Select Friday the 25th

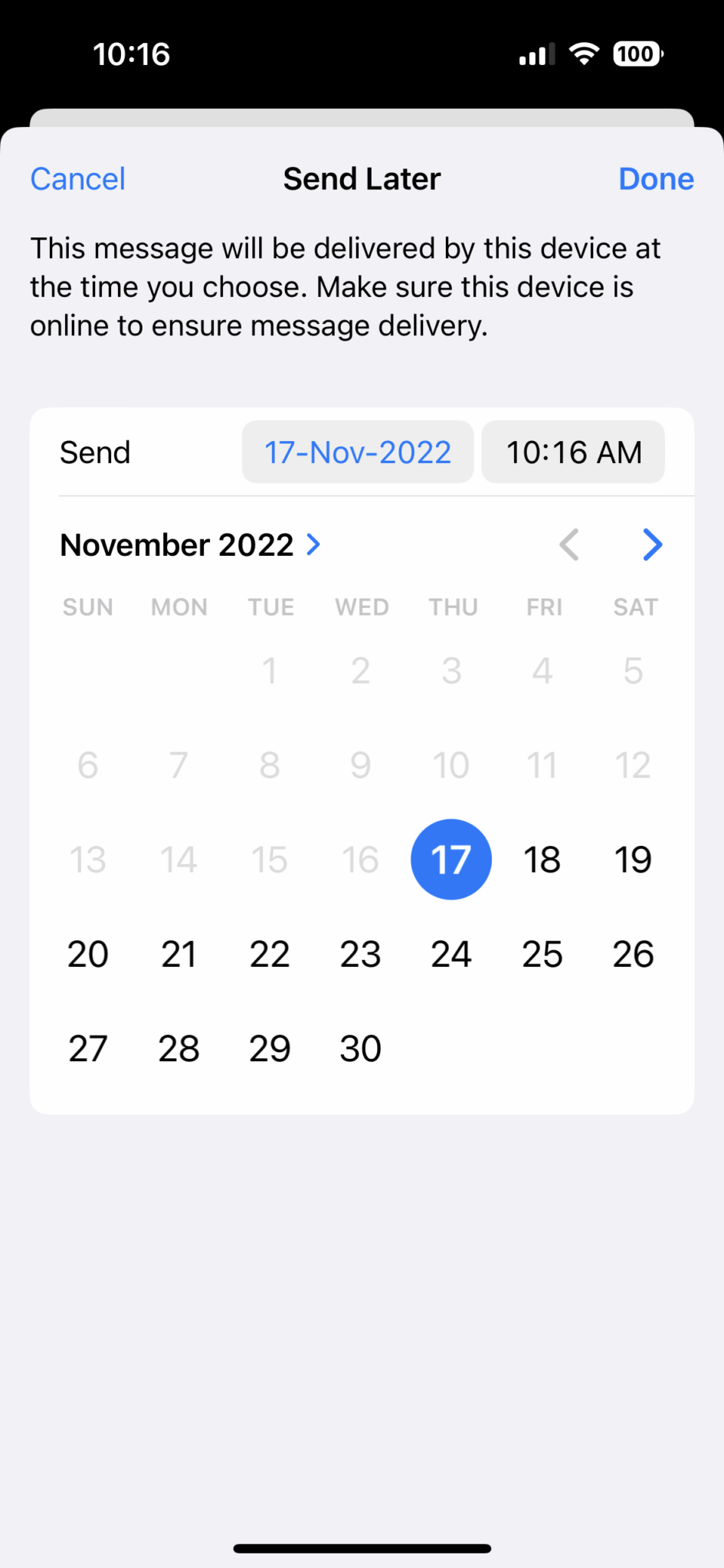coord(542,954)
